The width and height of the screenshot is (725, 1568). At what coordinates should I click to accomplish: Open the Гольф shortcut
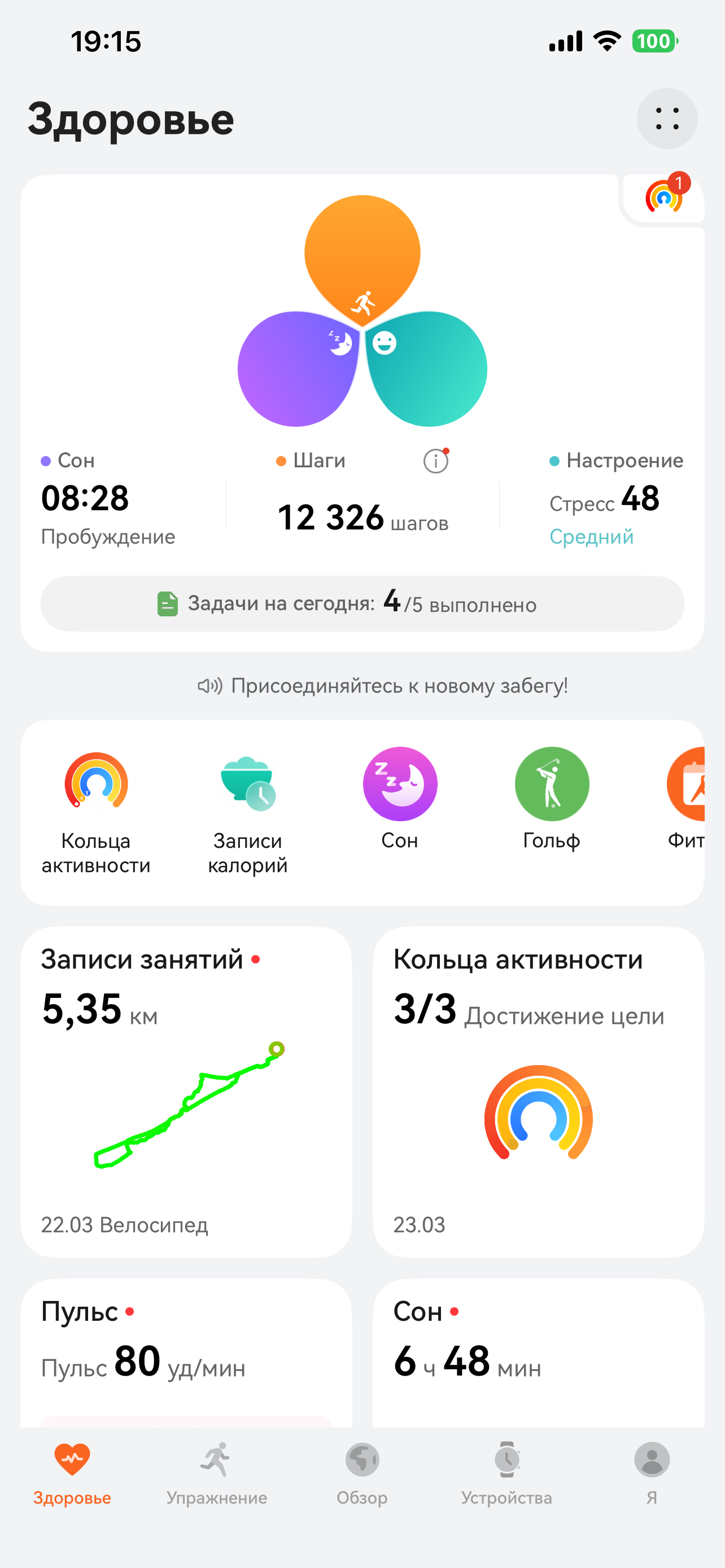pos(552,784)
